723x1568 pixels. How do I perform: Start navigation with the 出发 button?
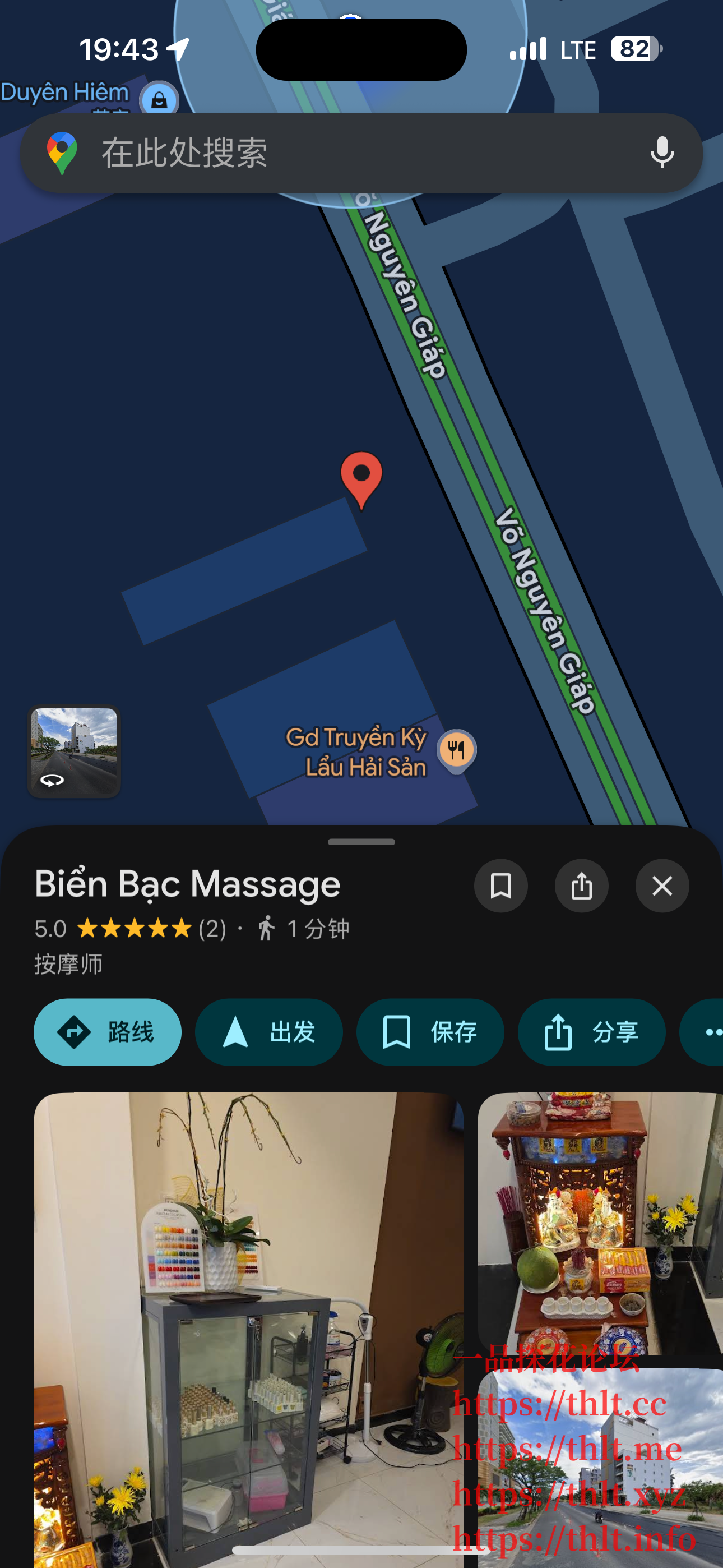[268, 1032]
